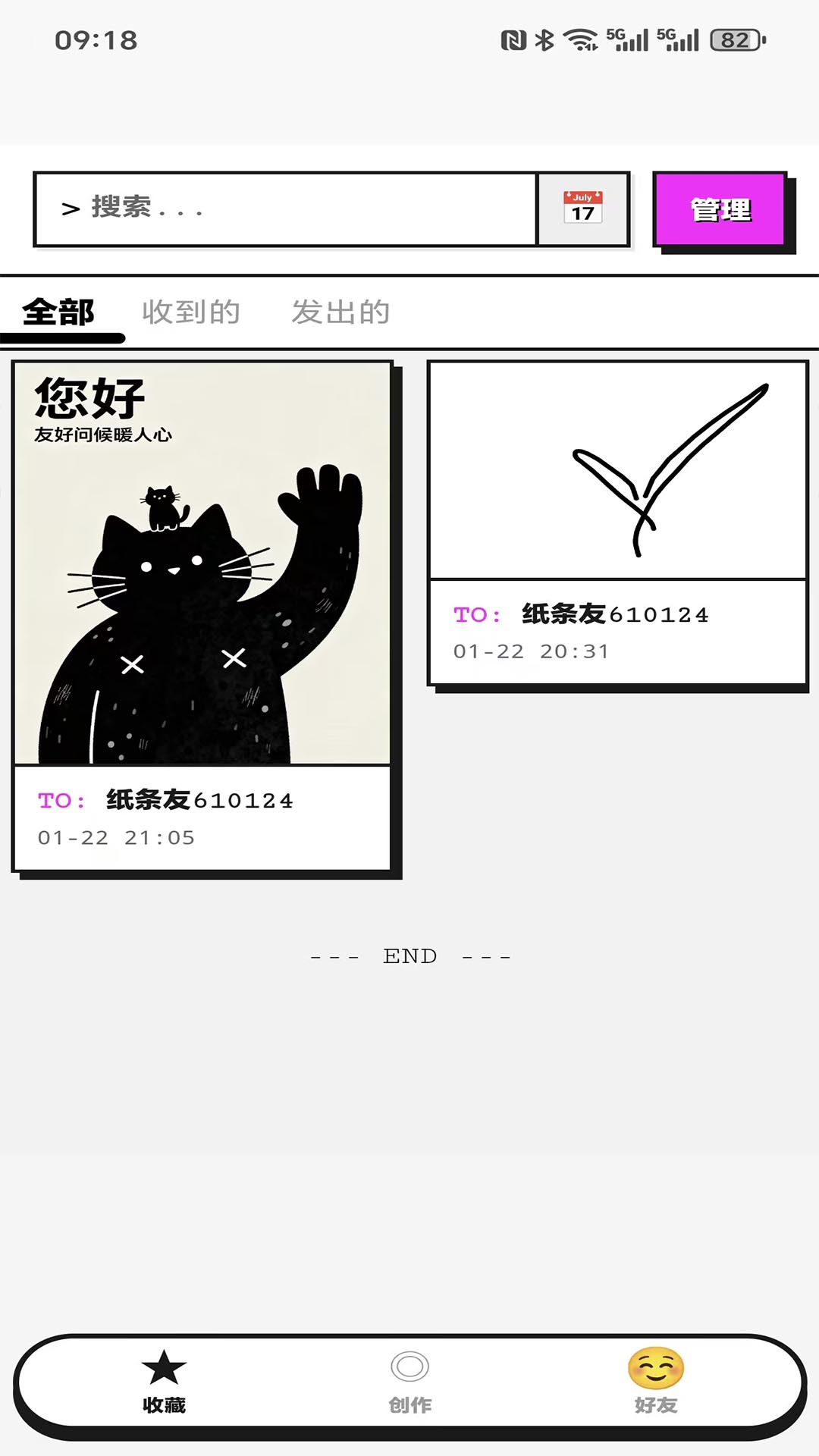Tap the WiFi icon in status bar
Viewport: 819px width, 1456px height.
coord(581,39)
